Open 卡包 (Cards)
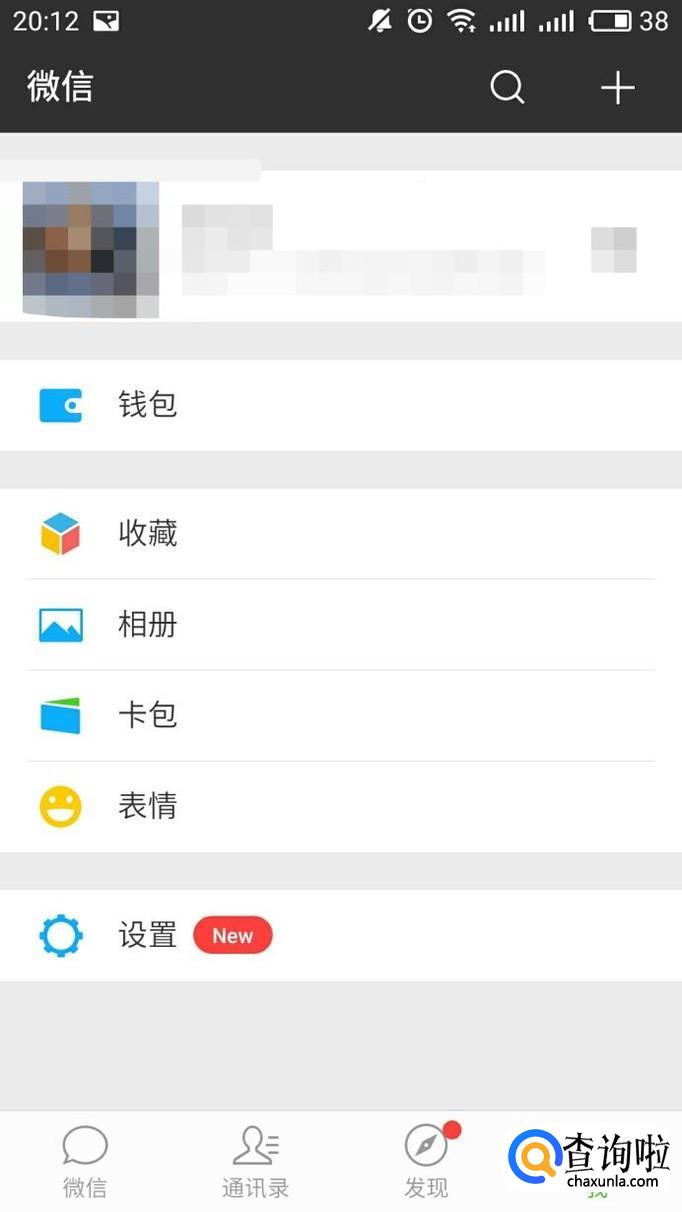This screenshot has height=1212, width=682. click(x=340, y=716)
